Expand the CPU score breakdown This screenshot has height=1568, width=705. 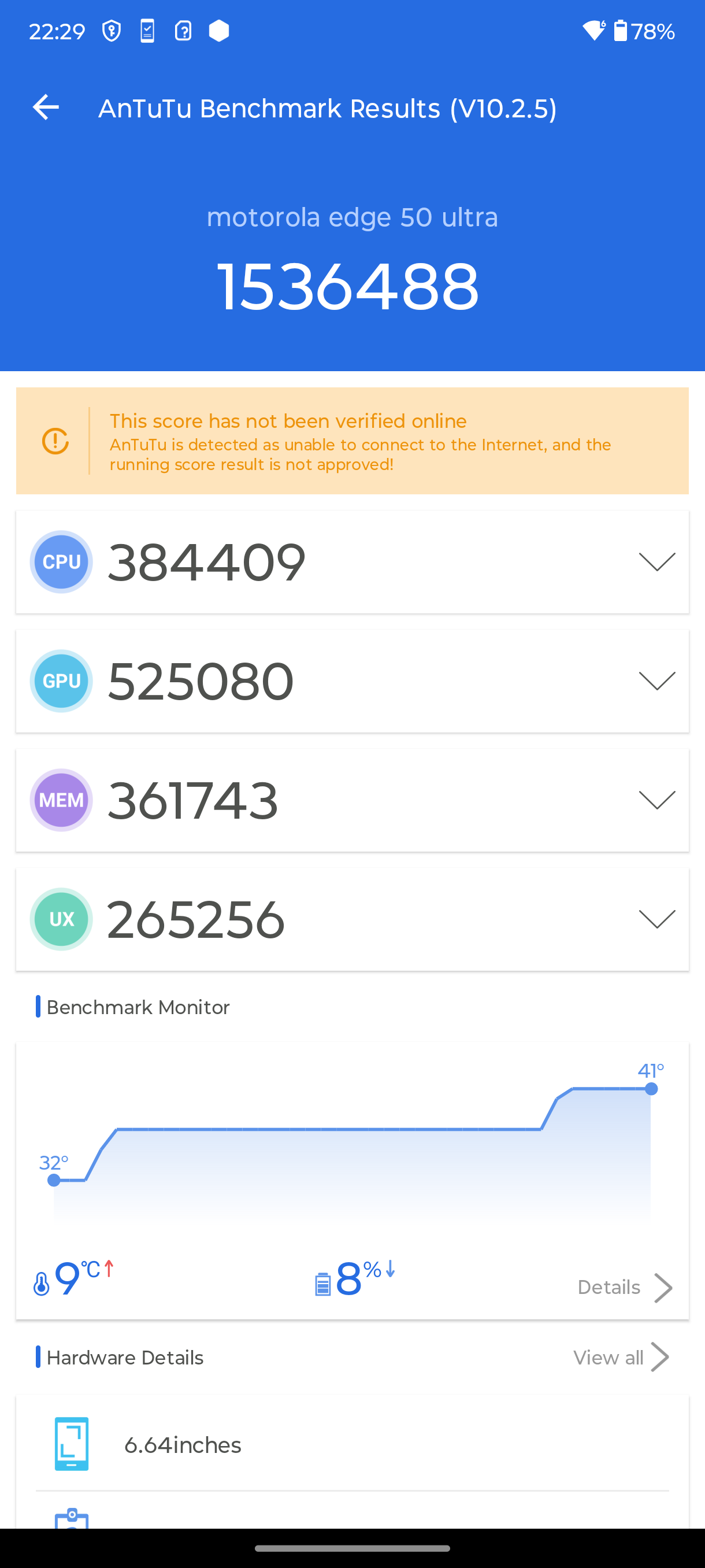(x=656, y=561)
